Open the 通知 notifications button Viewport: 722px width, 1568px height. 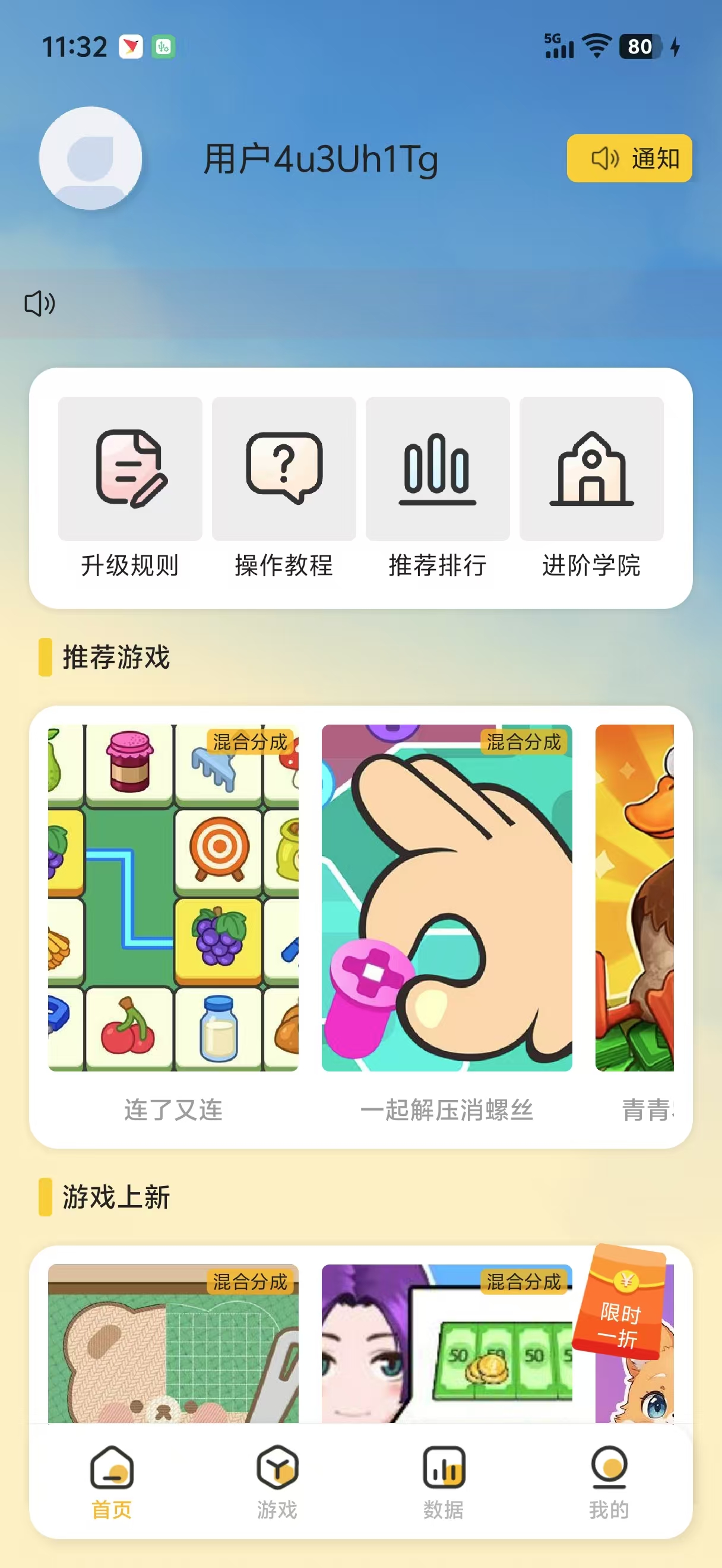(x=629, y=158)
